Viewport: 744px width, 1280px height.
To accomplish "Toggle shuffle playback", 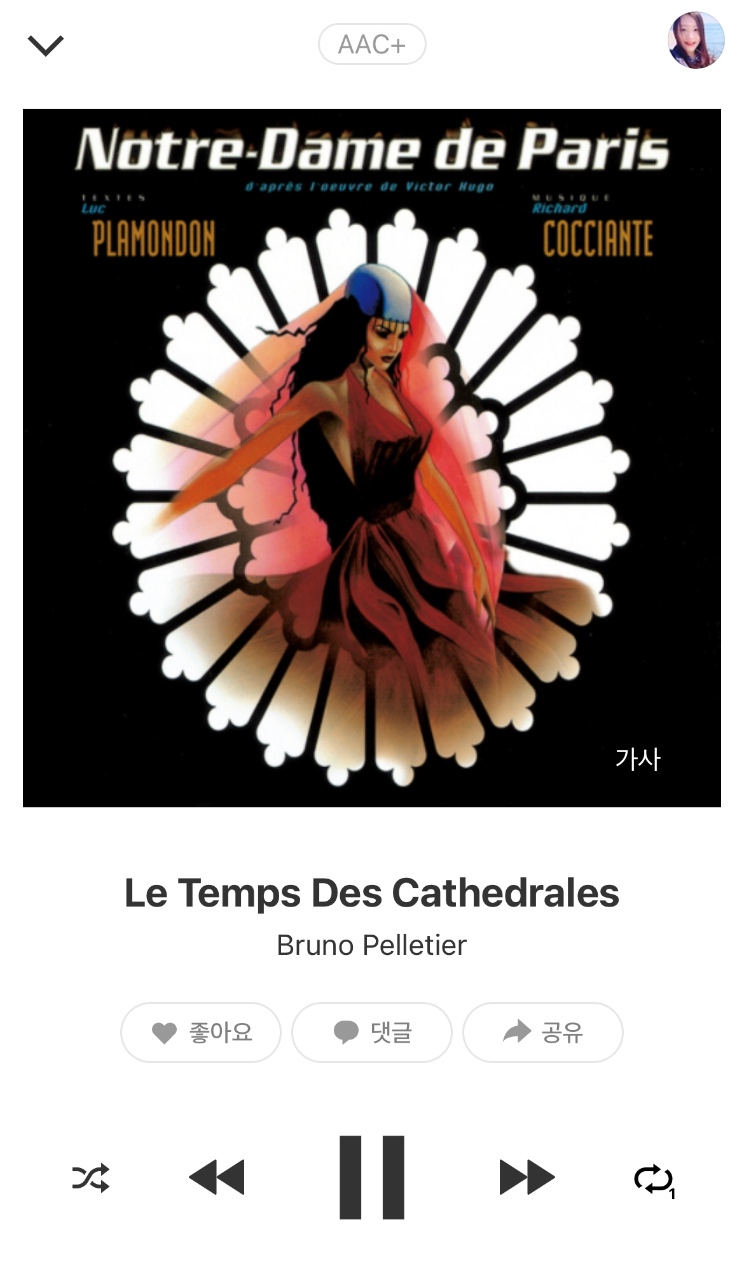I will click(91, 1178).
